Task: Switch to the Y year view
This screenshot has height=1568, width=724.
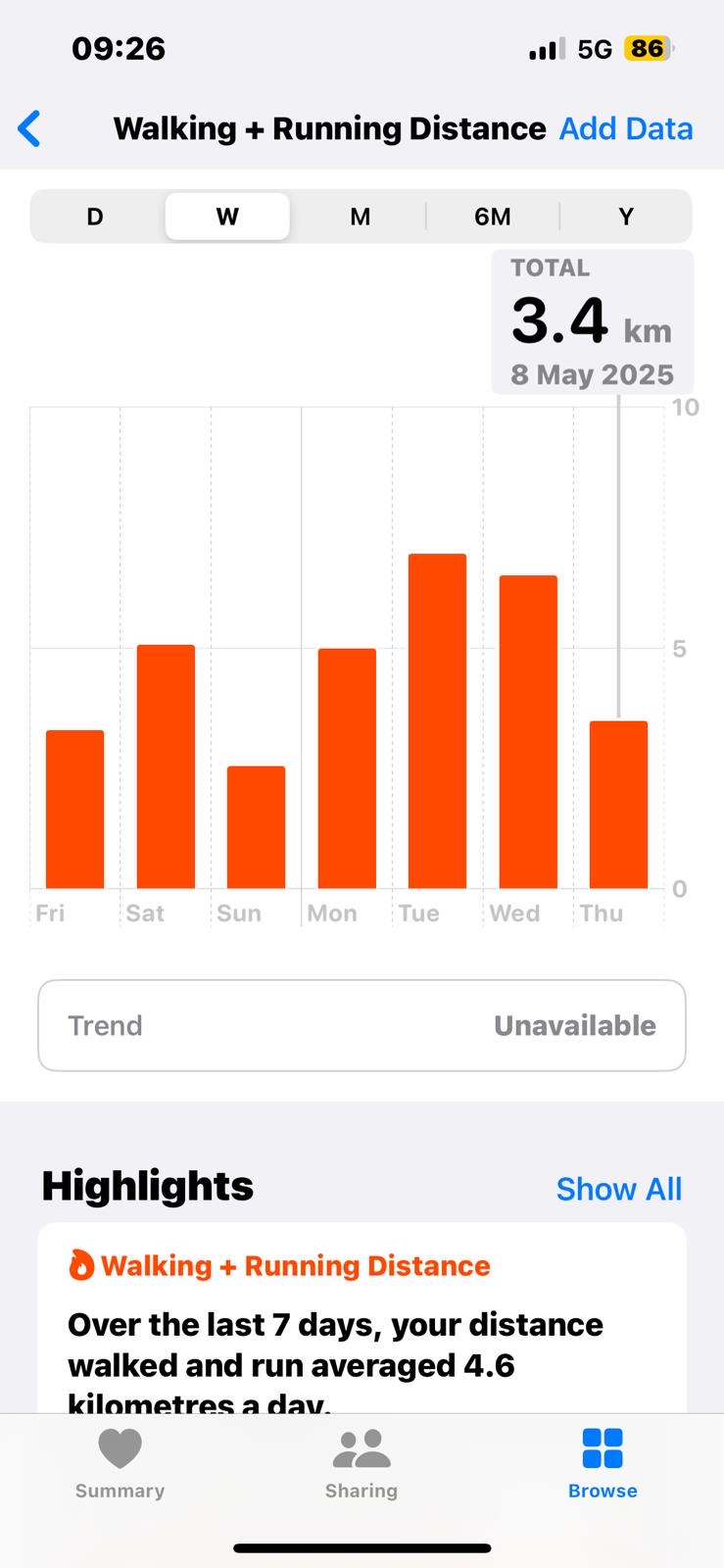Action: pyautogui.click(x=626, y=217)
